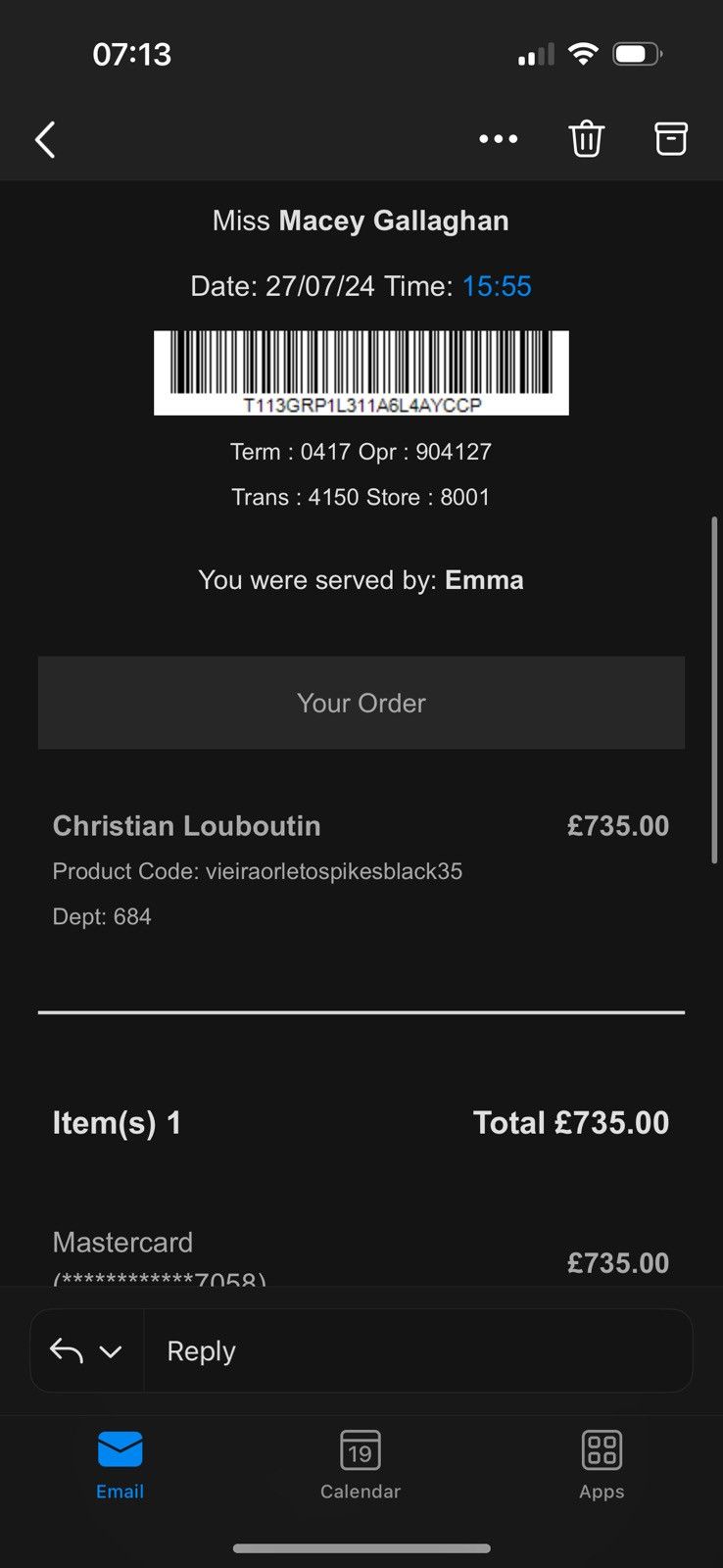The height and width of the screenshot is (1568, 723).
Task: Select the Email tab
Action: point(120,1465)
